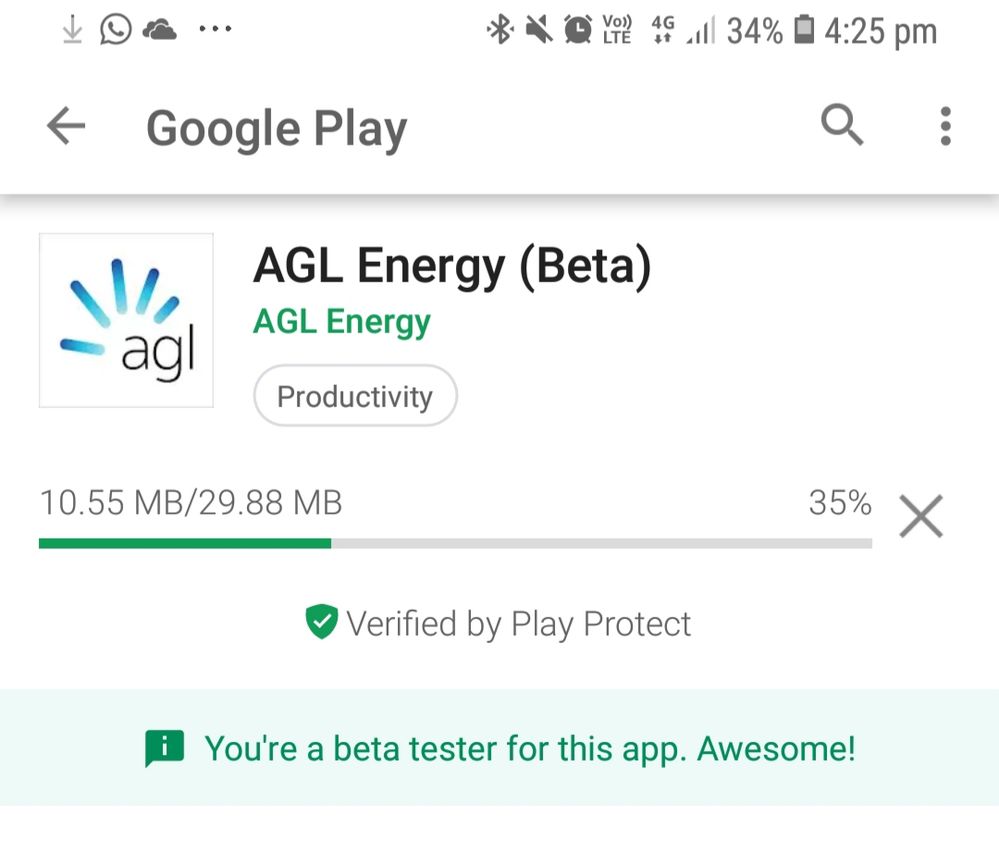Open the three-dot overflow menu
This screenshot has height=843, width=999.
pyautogui.click(x=945, y=127)
